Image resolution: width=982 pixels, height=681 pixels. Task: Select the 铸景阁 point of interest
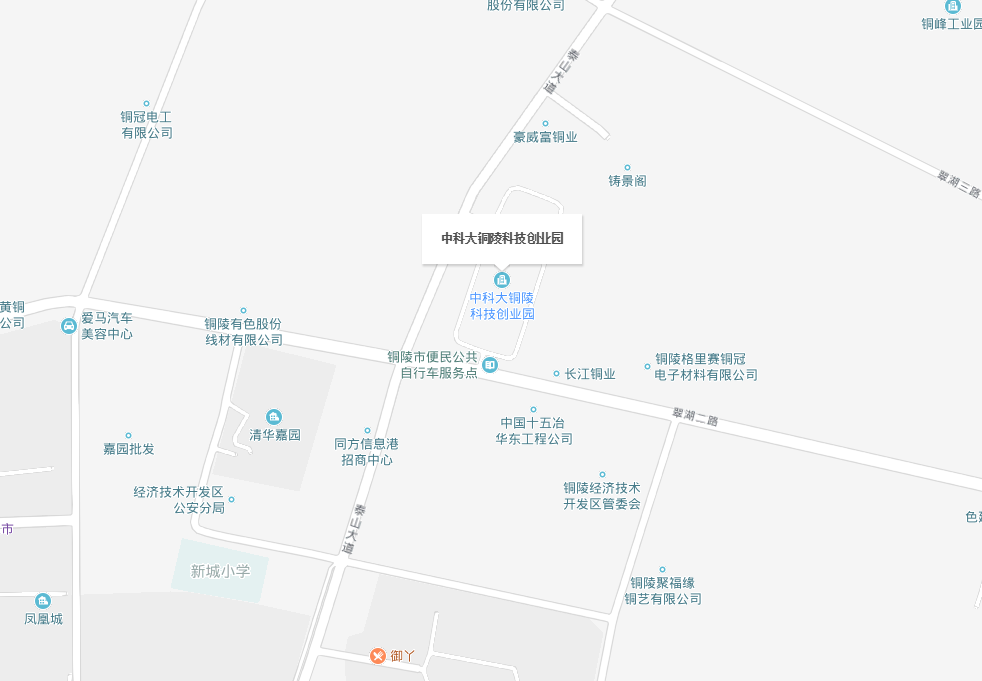click(x=627, y=168)
